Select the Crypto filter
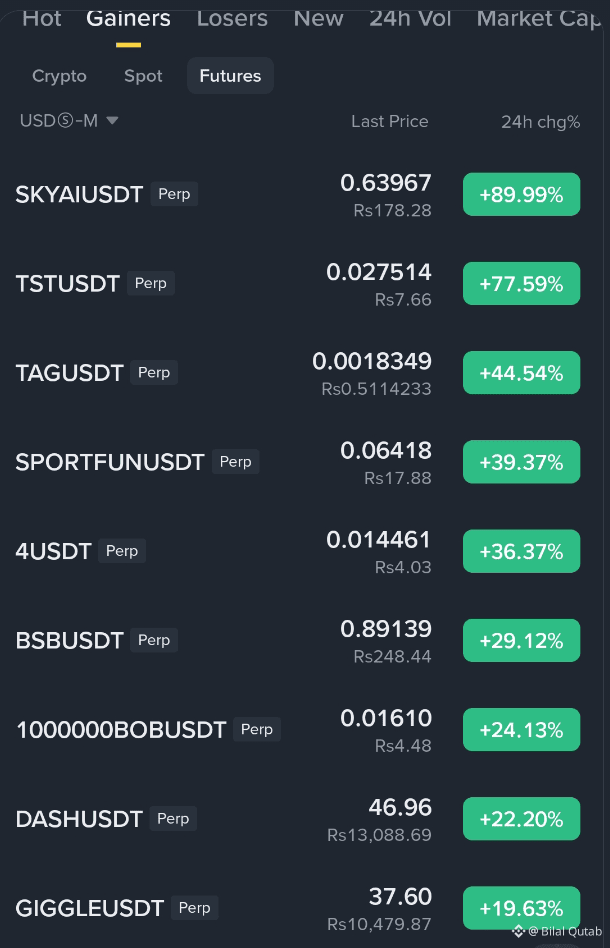This screenshot has height=948, width=610. pyautogui.click(x=59, y=76)
